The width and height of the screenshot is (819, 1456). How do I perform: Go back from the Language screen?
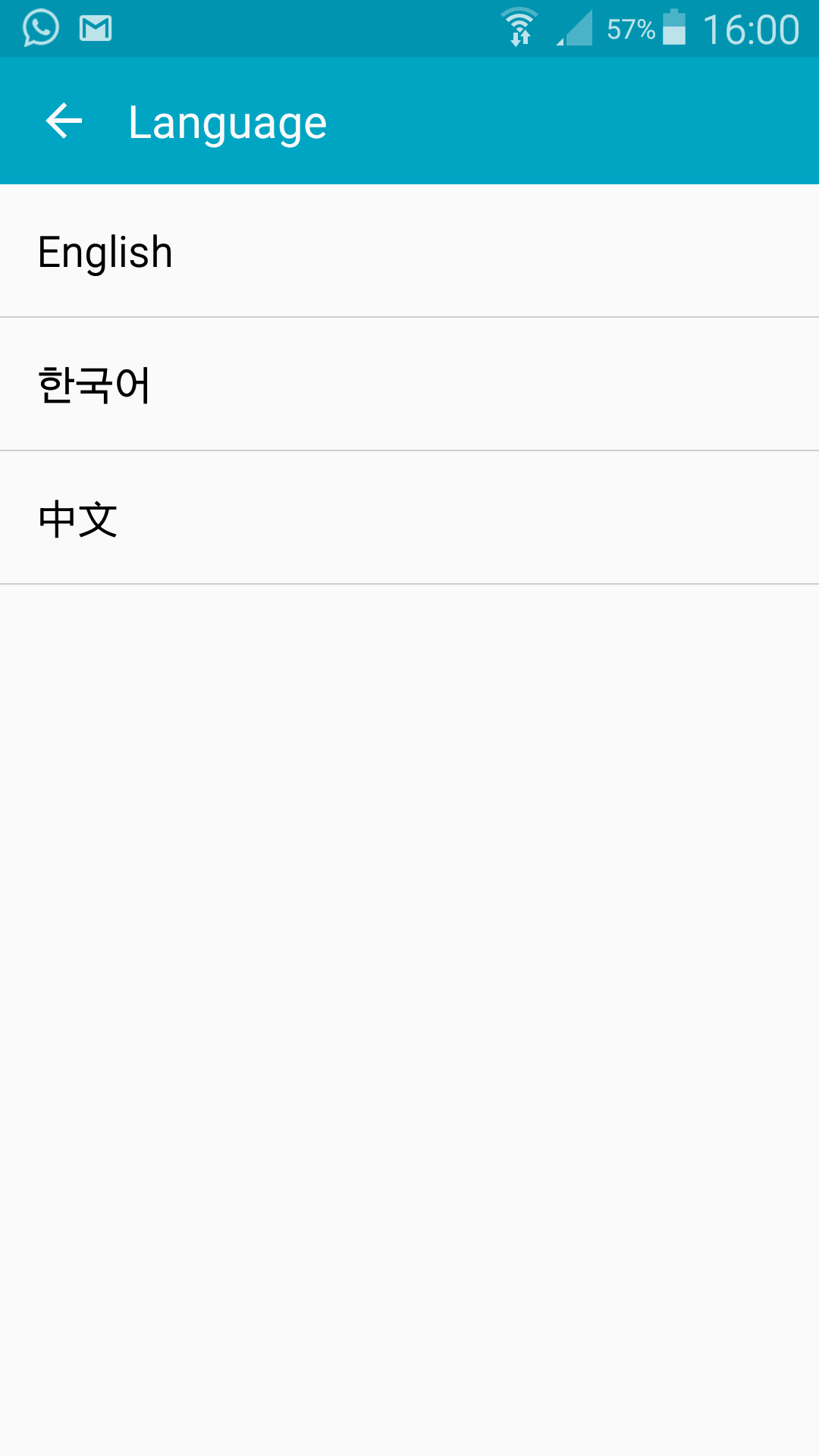coord(64,121)
